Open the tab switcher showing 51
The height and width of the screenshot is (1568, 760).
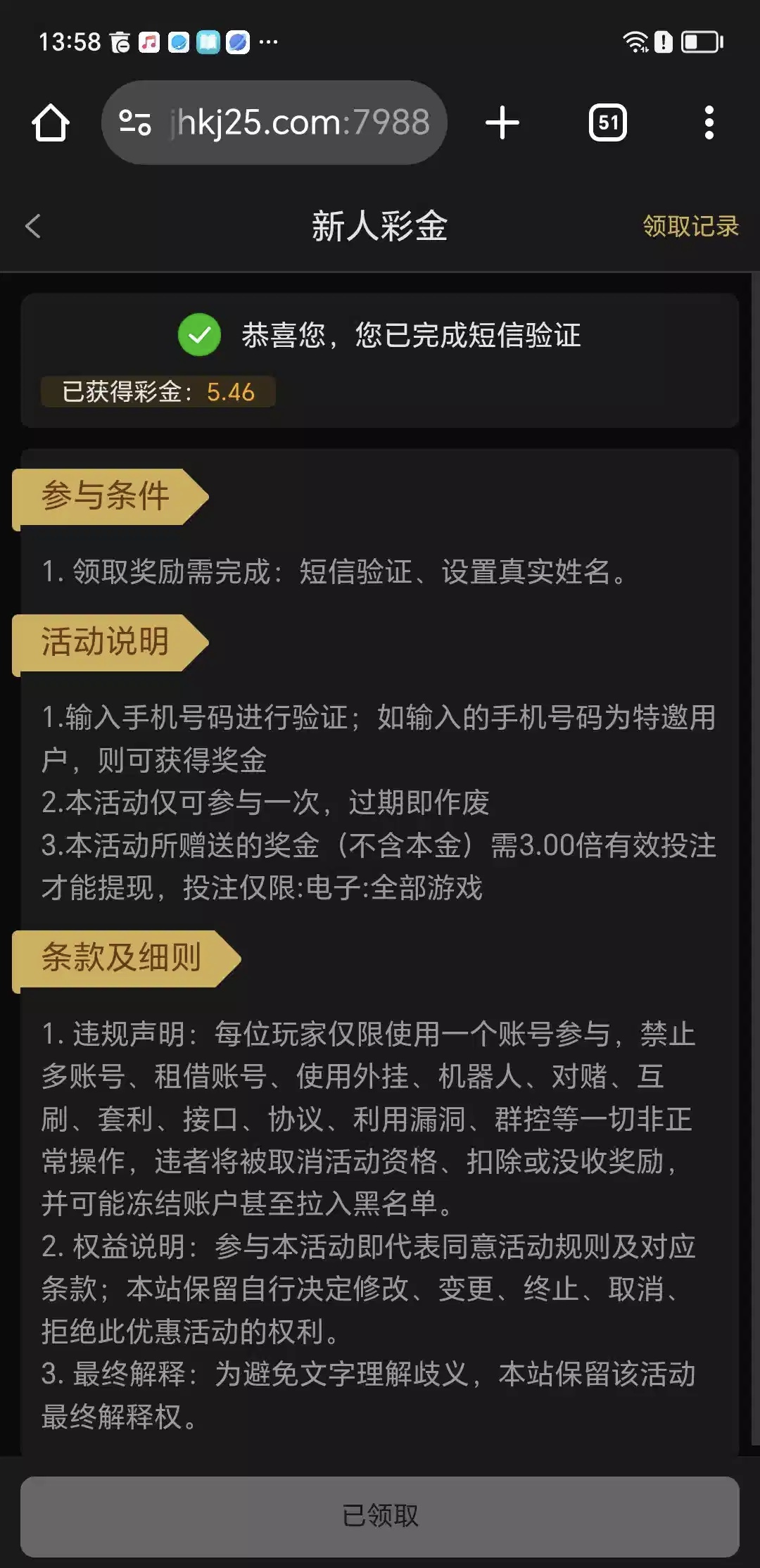[x=608, y=122]
